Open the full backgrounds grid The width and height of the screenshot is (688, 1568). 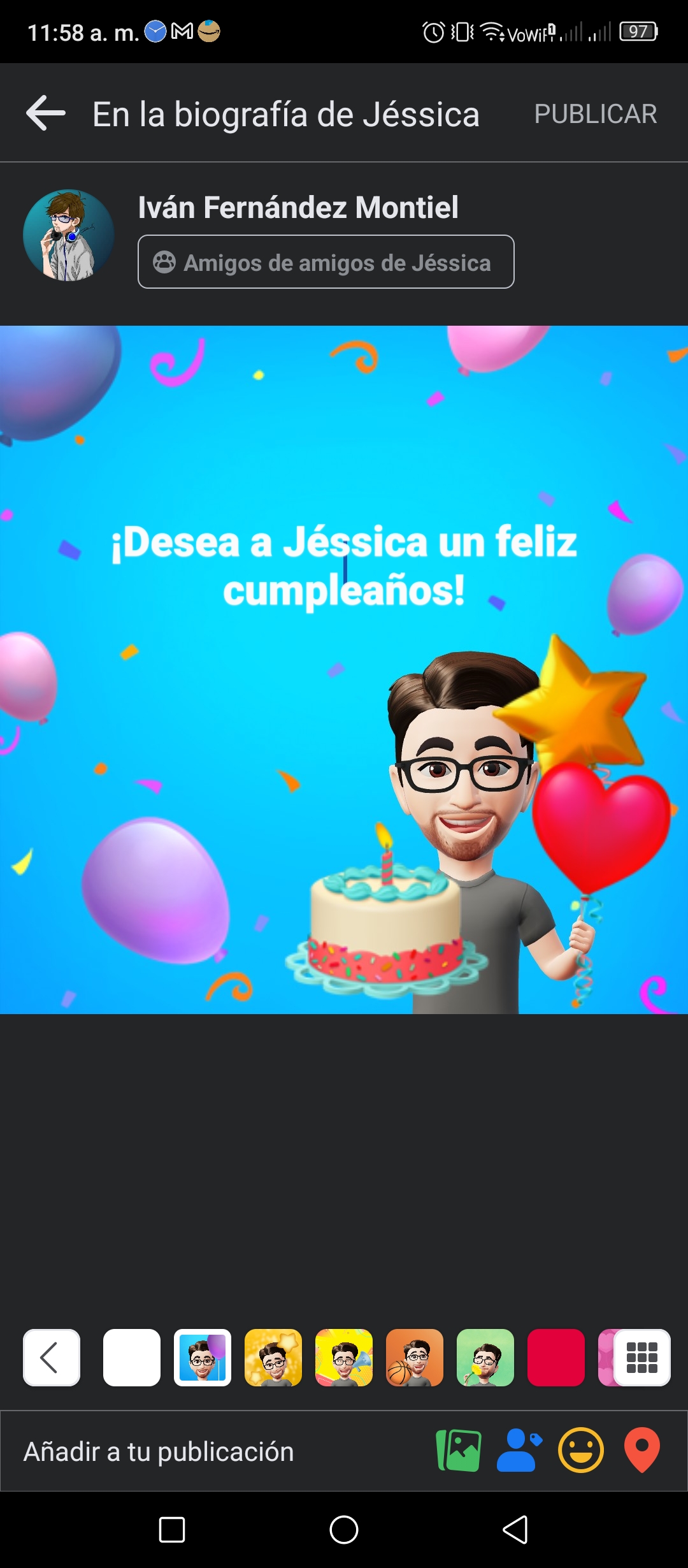coord(642,1358)
